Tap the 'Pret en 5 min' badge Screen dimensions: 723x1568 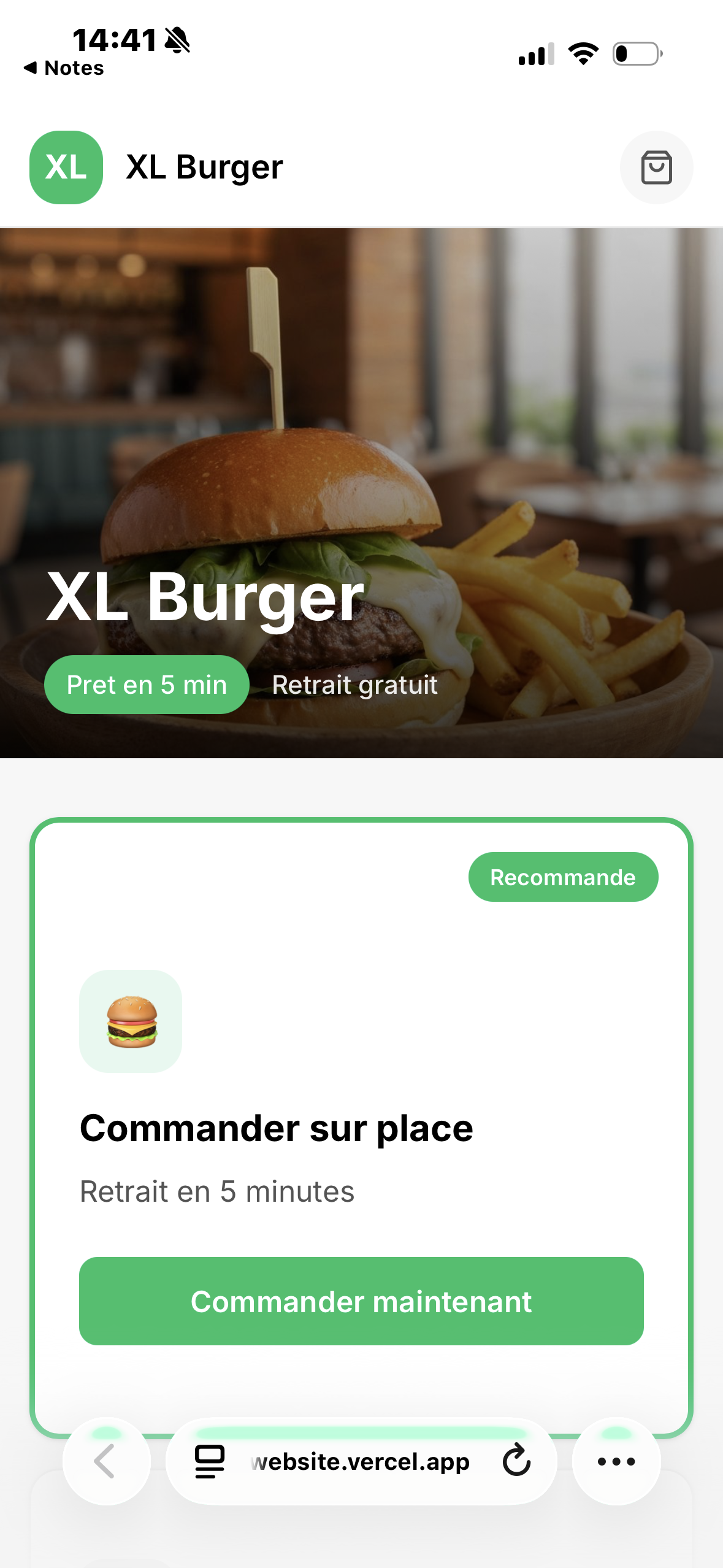coord(147,684)
